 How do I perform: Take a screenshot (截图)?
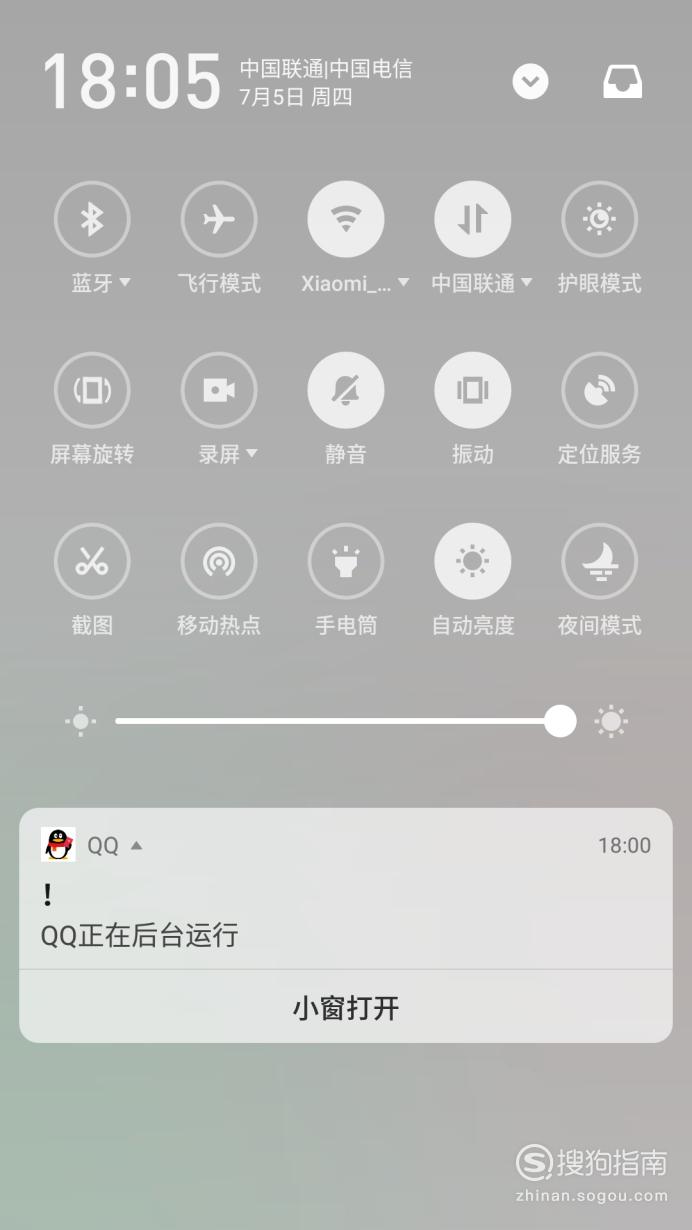pyautogui.click(x=92, y=561)
